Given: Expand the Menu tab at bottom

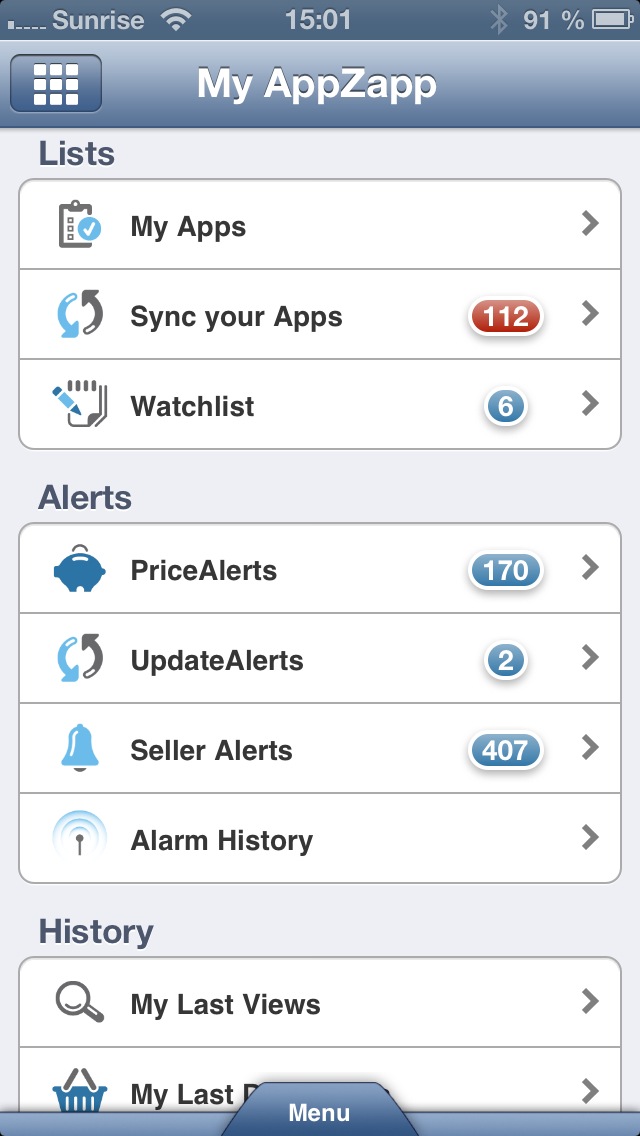Looking at the screenshot, I should 319,1110.
